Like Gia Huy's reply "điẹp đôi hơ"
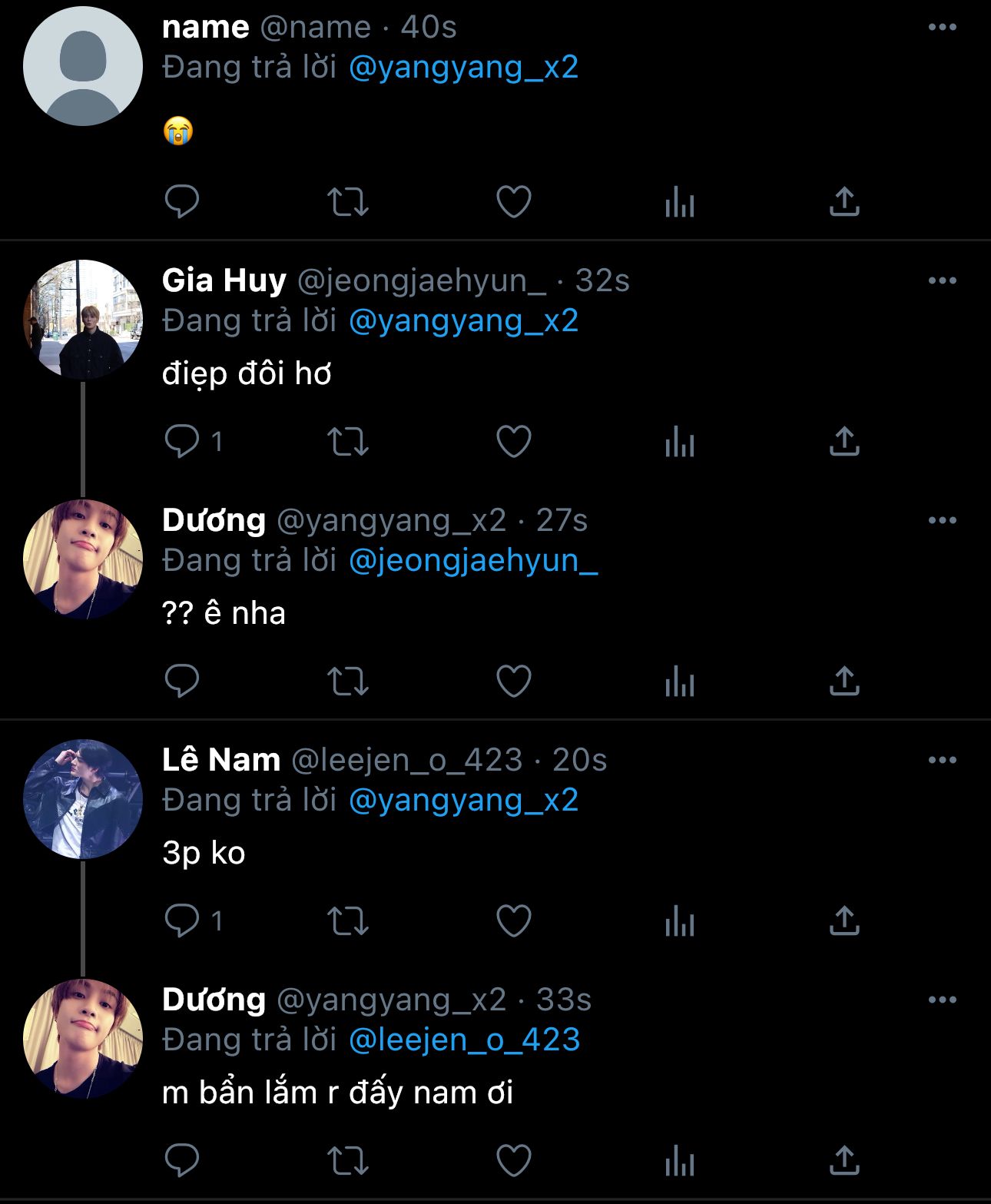This screenshot has width=991, height=1204. tap(513, 442)
